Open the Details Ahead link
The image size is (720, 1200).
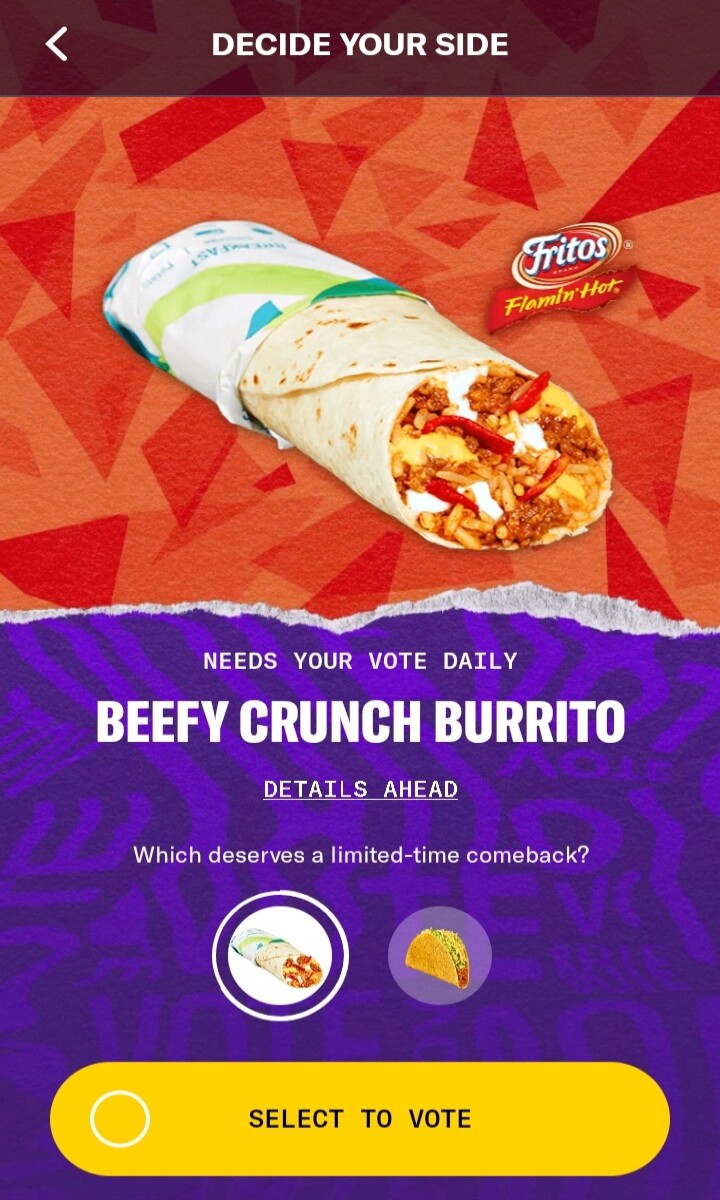[360, 789]
